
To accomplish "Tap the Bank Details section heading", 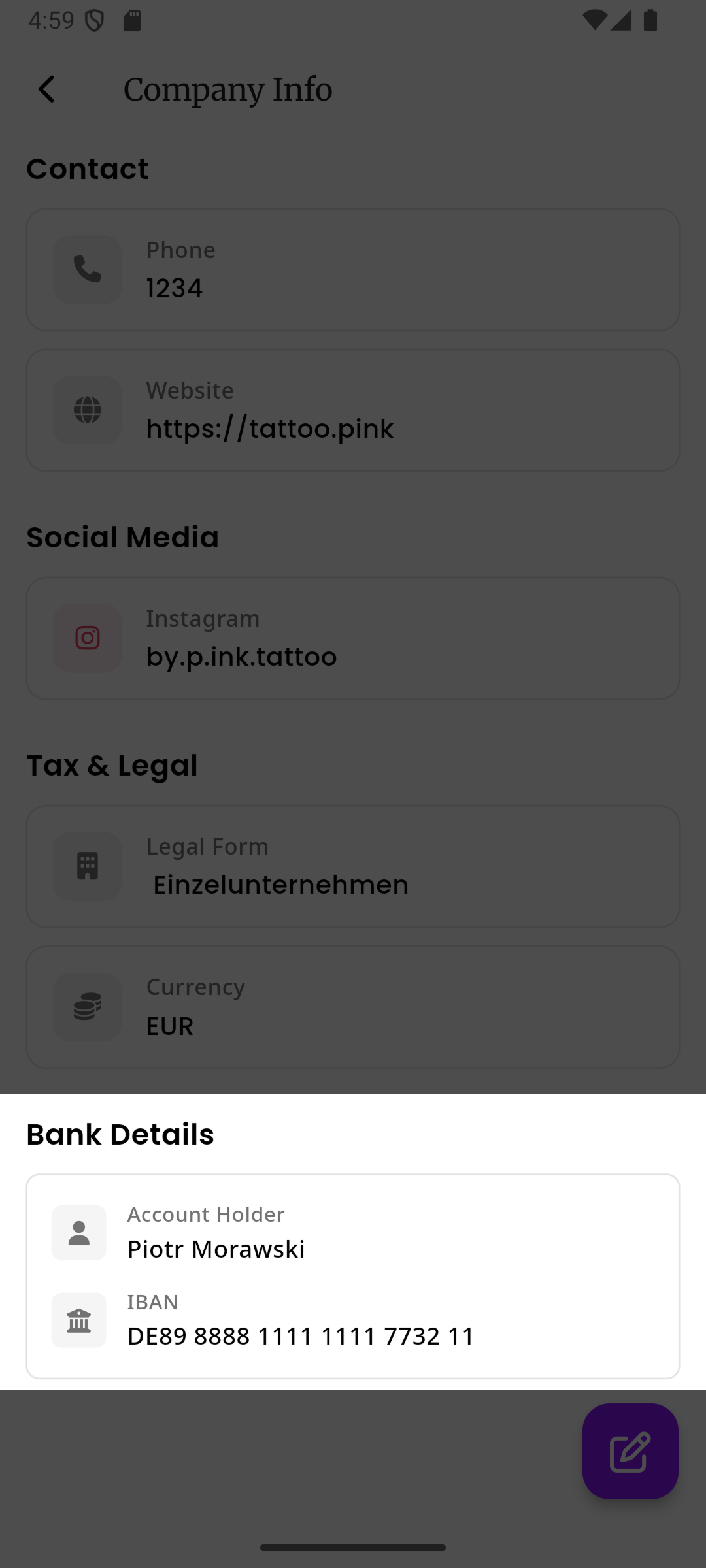I will pos(120,1134).
